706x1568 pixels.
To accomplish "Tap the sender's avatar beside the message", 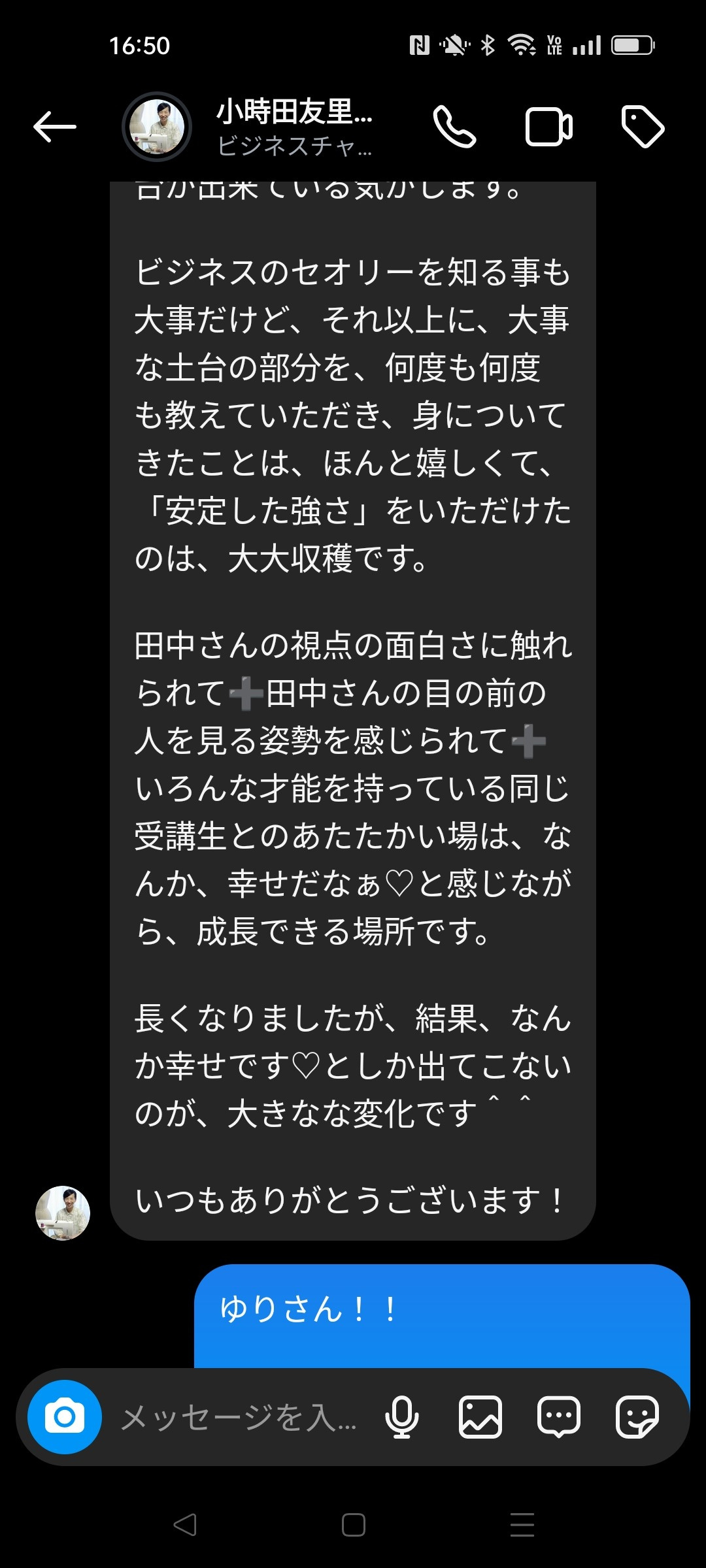I will [x=63, y=1213].
